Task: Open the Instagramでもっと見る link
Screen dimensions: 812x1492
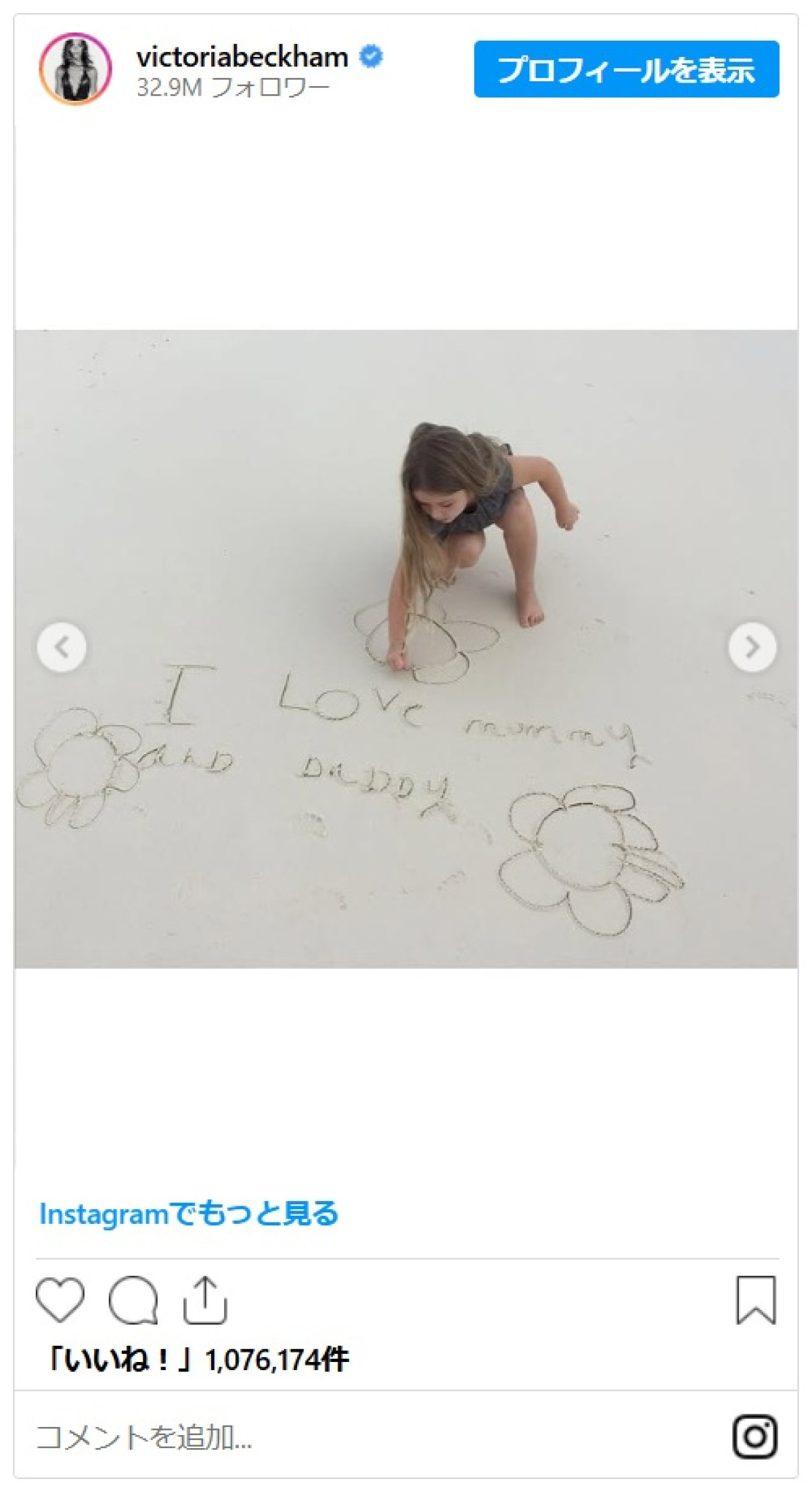Action: tap(189, 1213)
